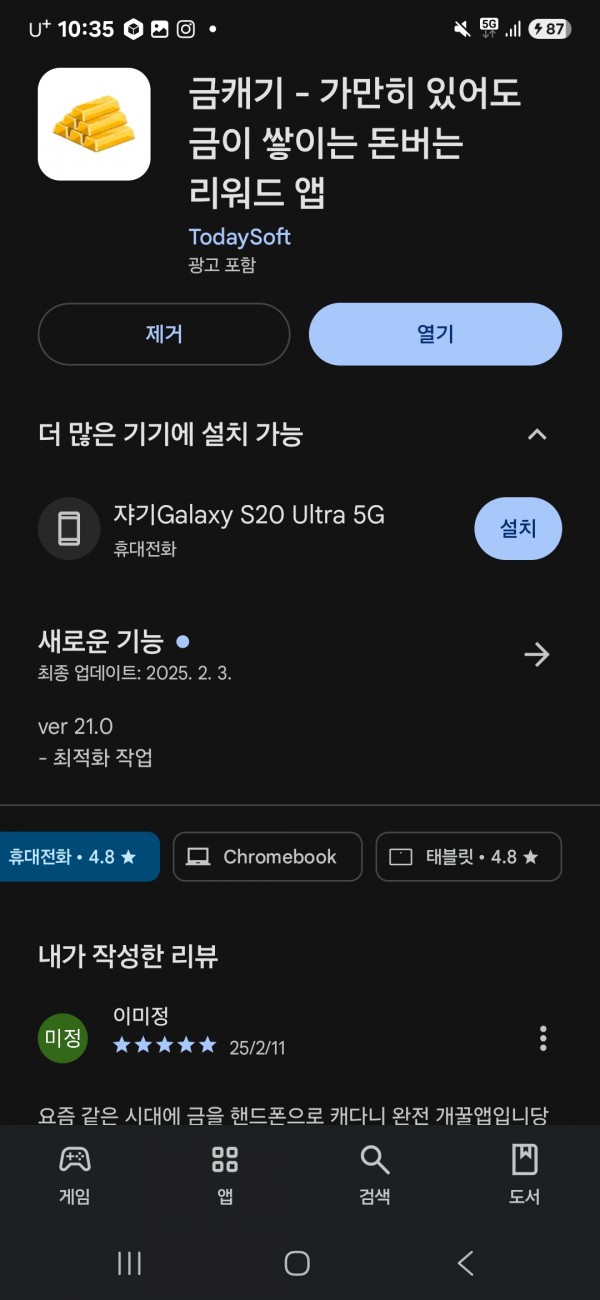This screenshot has height=1300, width=600.
Task: Select the 태블릿 4.8 rating chip
Action: pos(469,857)
